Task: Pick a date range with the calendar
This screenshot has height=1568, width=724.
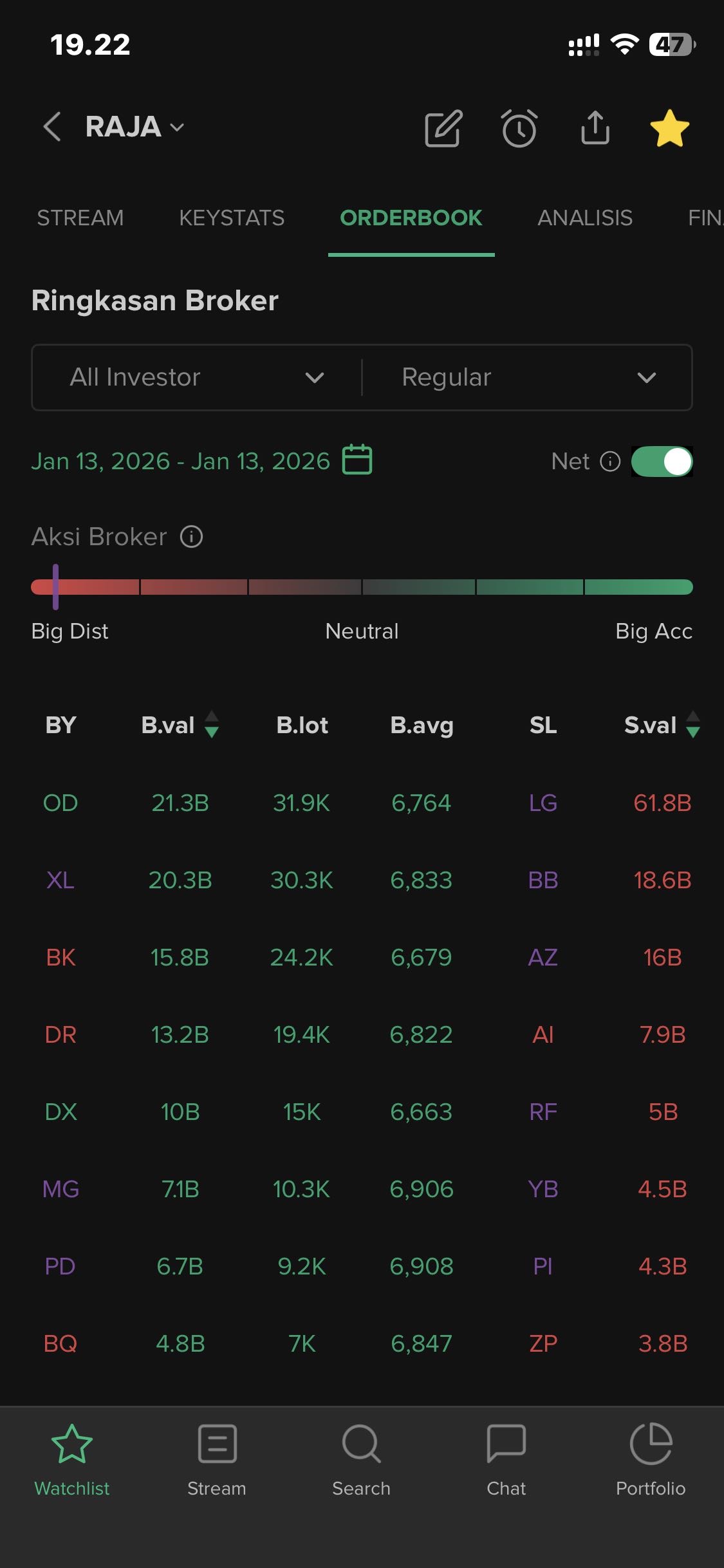Action: (357, 460)
